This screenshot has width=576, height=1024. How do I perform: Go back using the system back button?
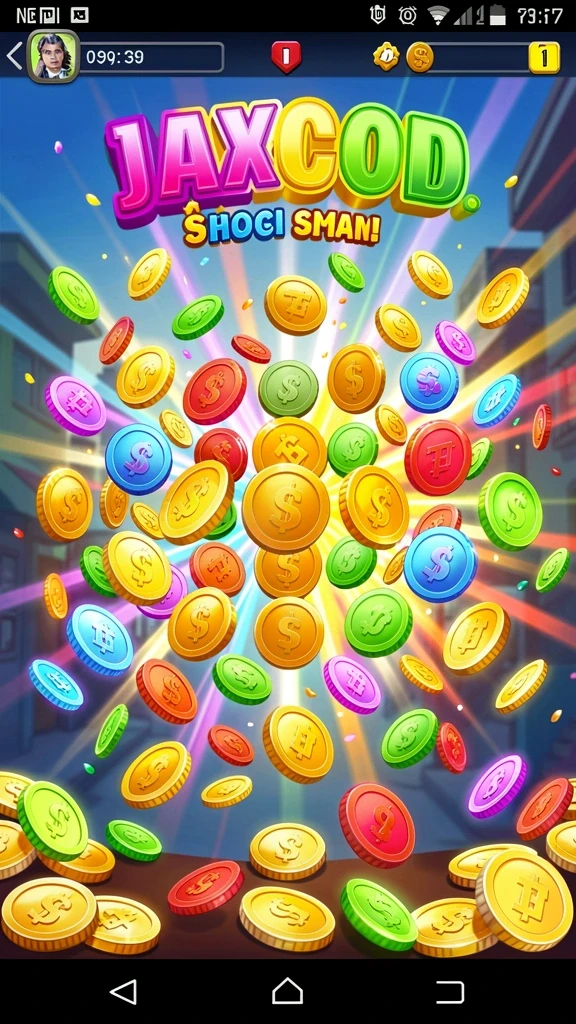(123, 991)
